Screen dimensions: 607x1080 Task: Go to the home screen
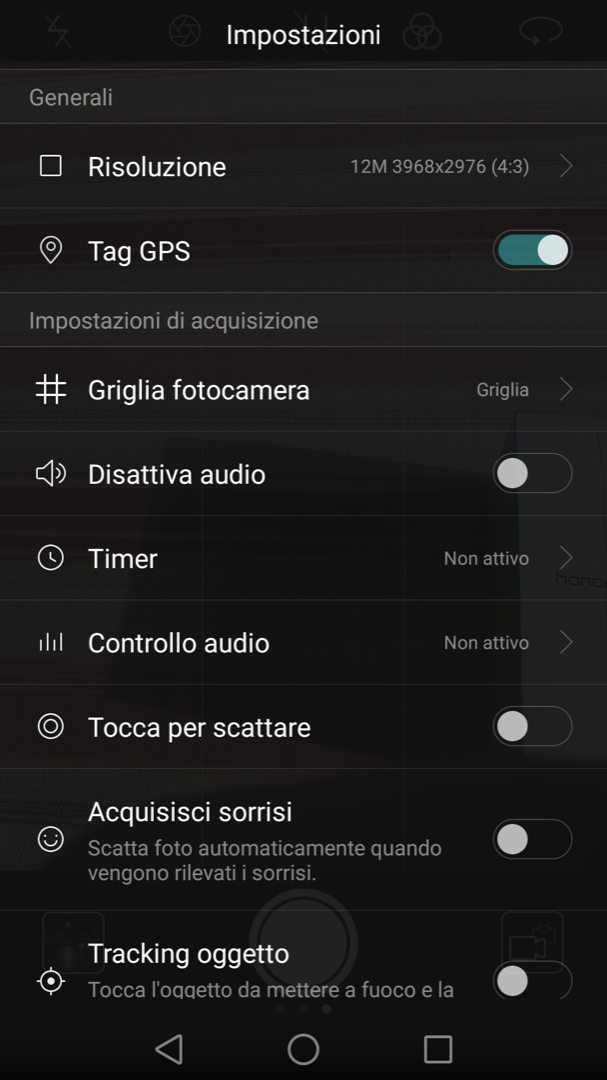(303, 1049)
